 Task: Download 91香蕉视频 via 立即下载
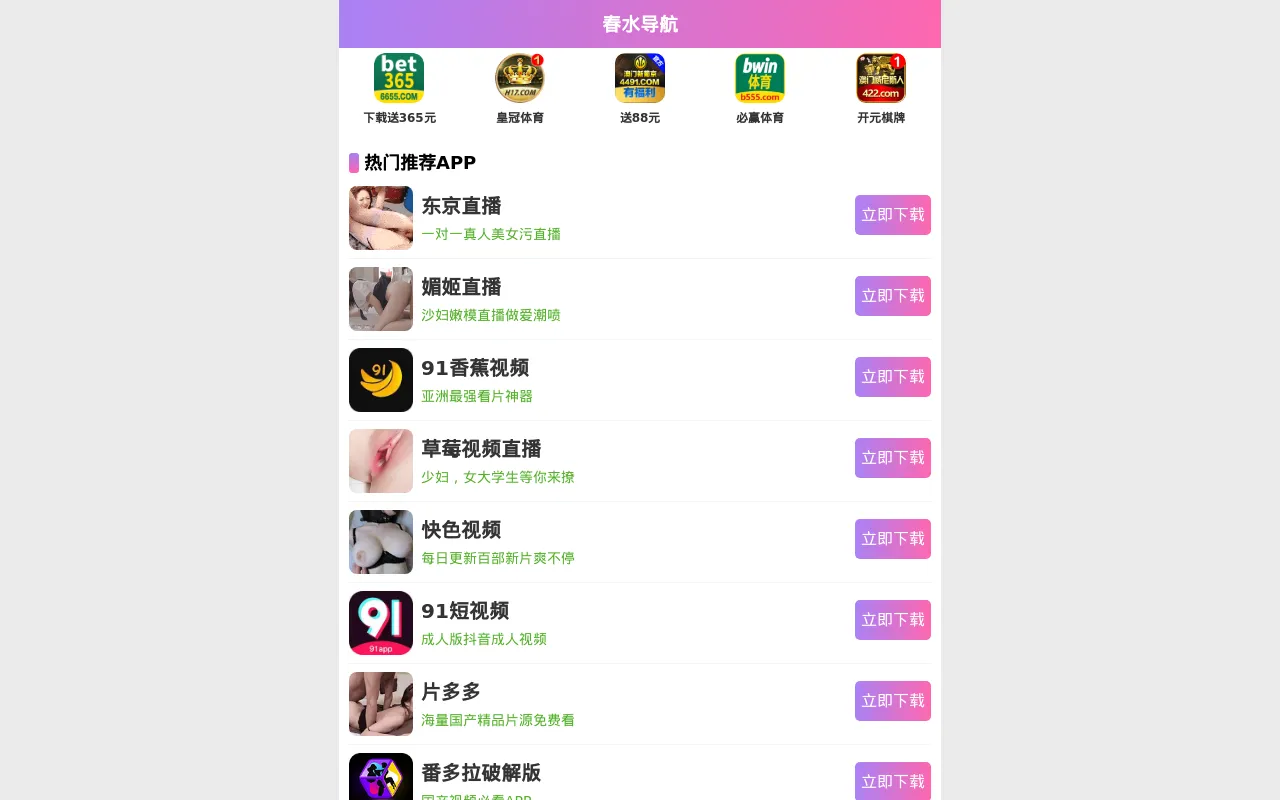[892, 377]
